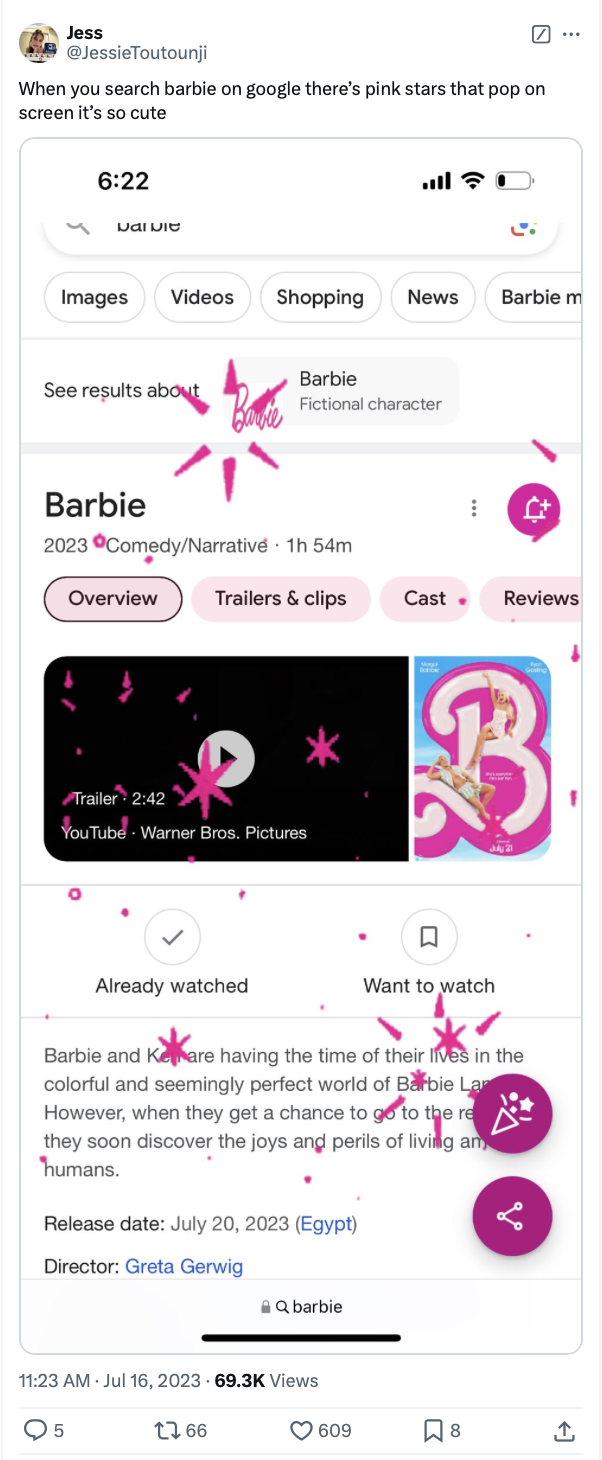Open Jess's profile picture
The width and height of the screenshot is (602, 1460).
click(x=39, y=42)
